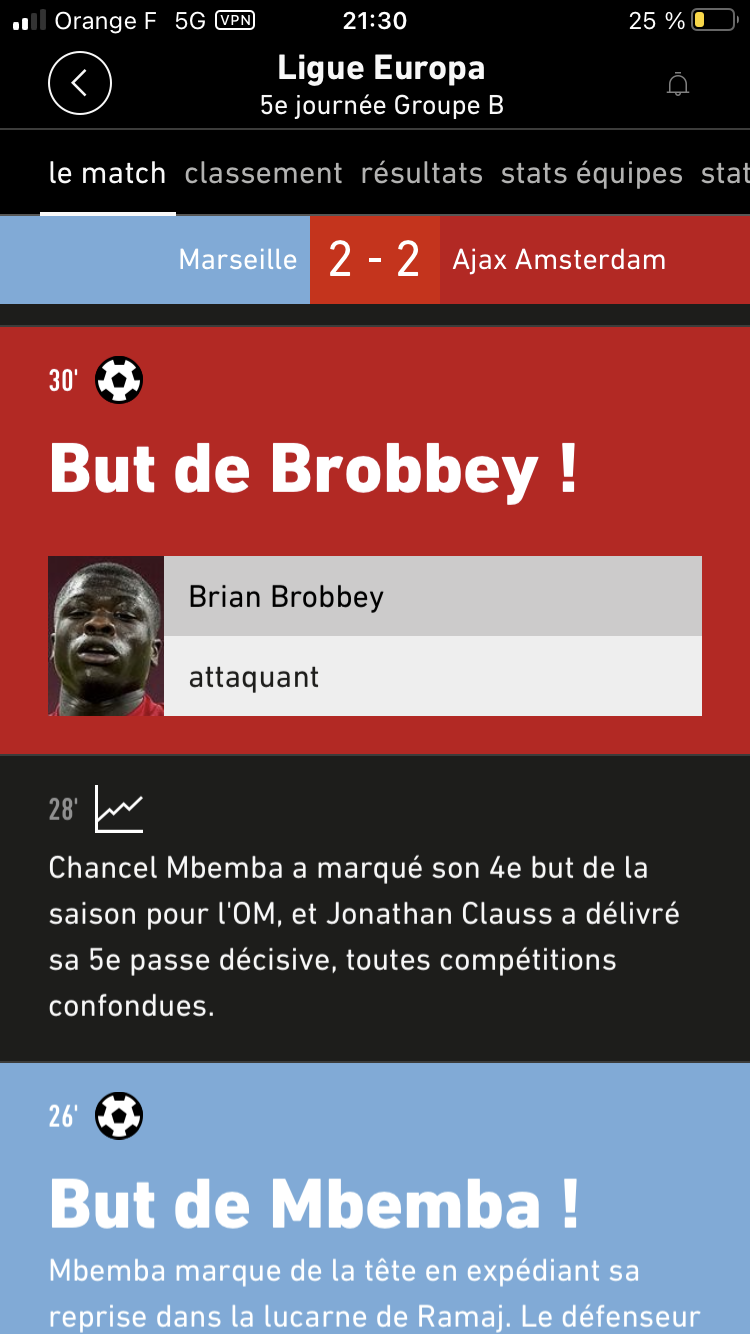Open Brian Brobbey's player card
750x1334 pixels.
[x=375, y=635]
